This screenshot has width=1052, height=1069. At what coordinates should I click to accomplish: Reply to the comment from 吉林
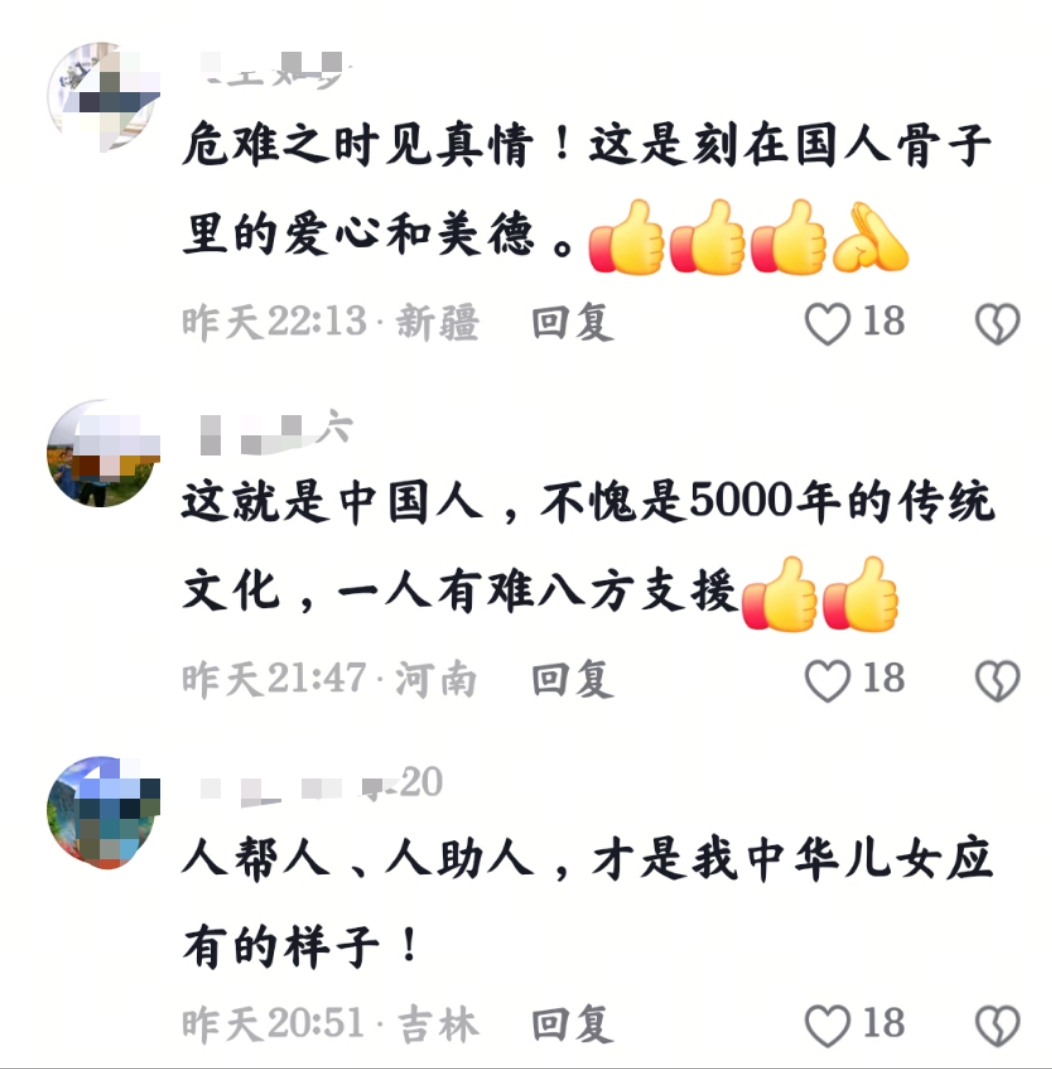coord(571,1025)
